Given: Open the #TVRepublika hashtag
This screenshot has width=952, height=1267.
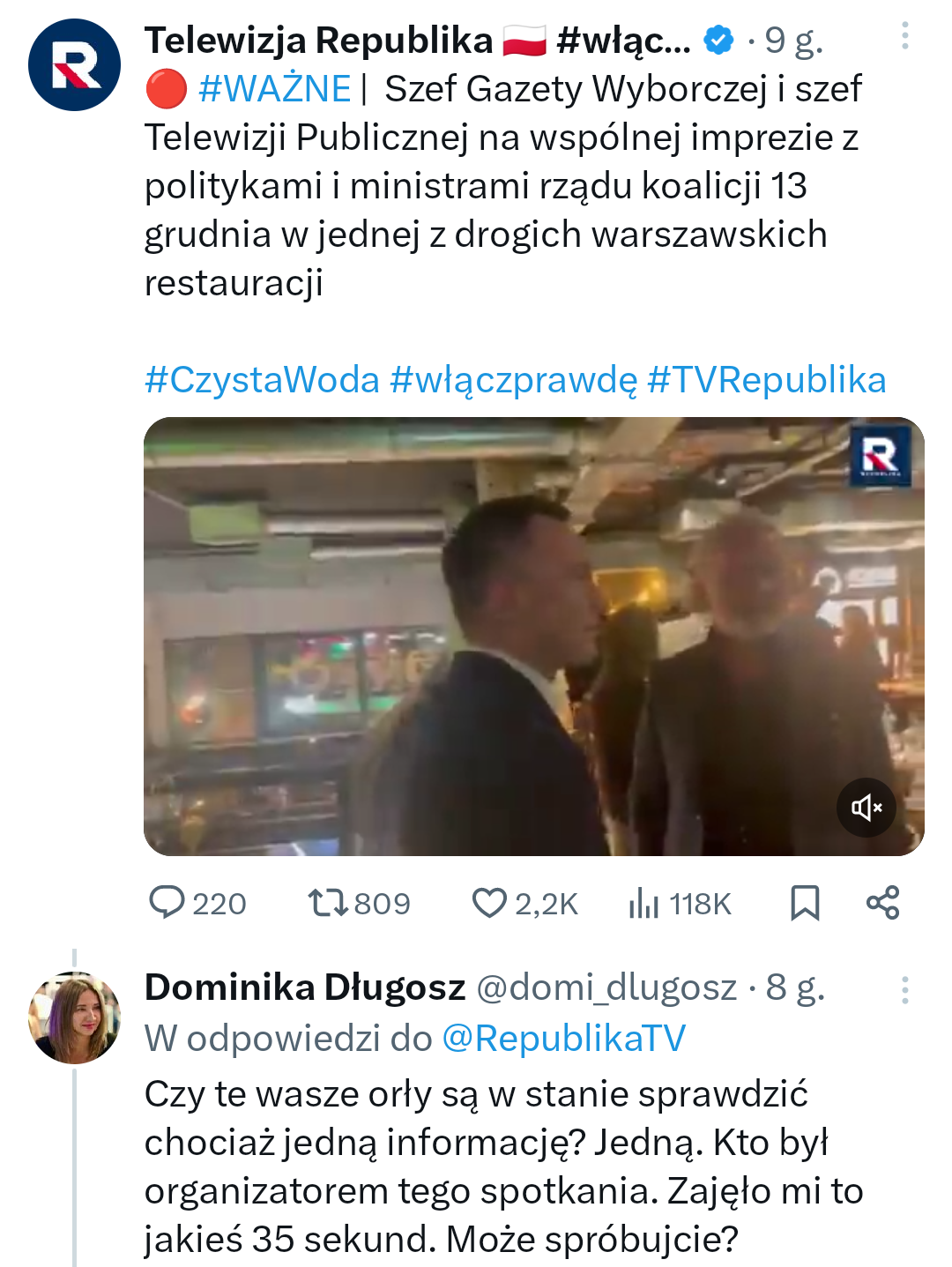Looking at the screenshot, I should (x=766, y=380).
